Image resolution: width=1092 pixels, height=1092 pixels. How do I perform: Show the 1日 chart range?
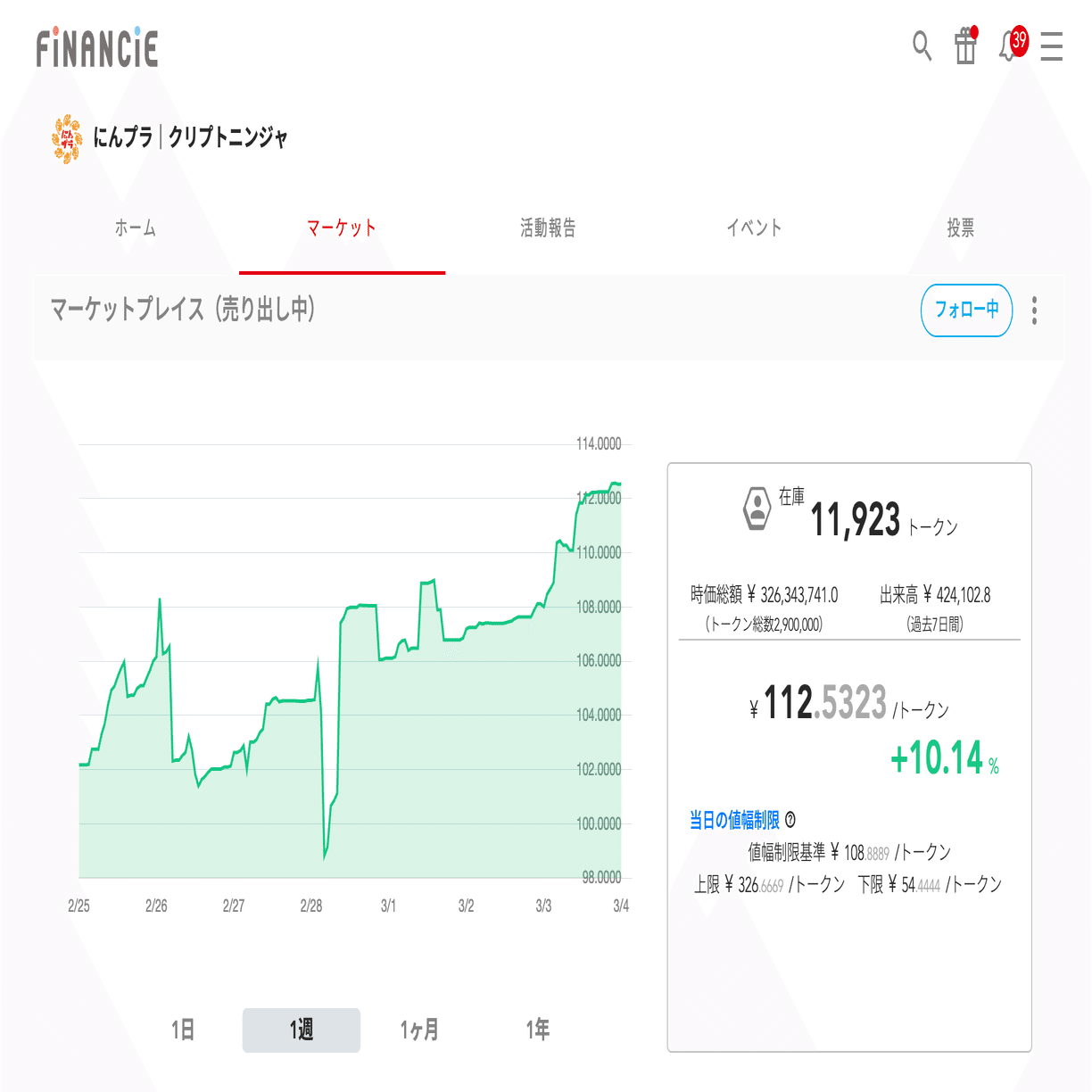tap(183, 1030)
